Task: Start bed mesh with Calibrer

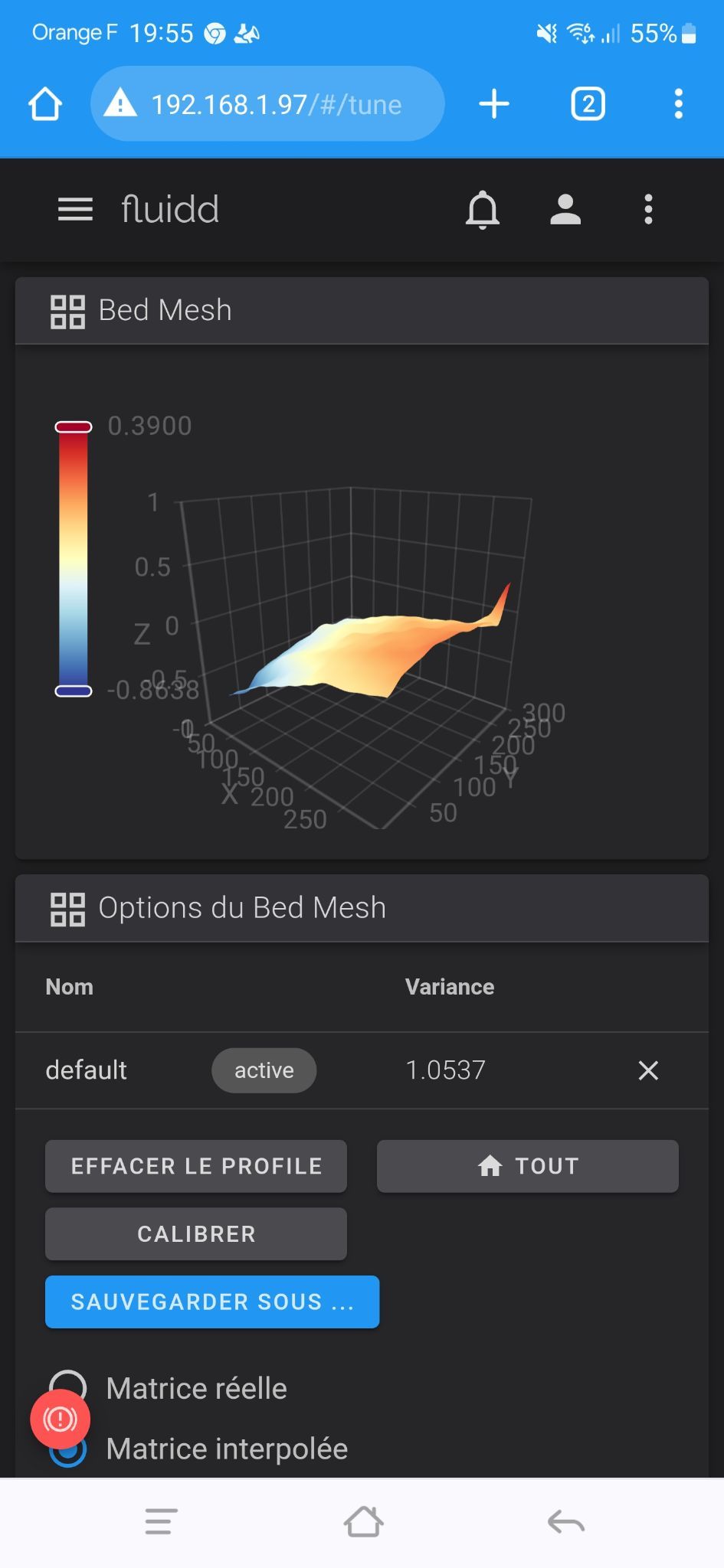Action: (196, 1233)
